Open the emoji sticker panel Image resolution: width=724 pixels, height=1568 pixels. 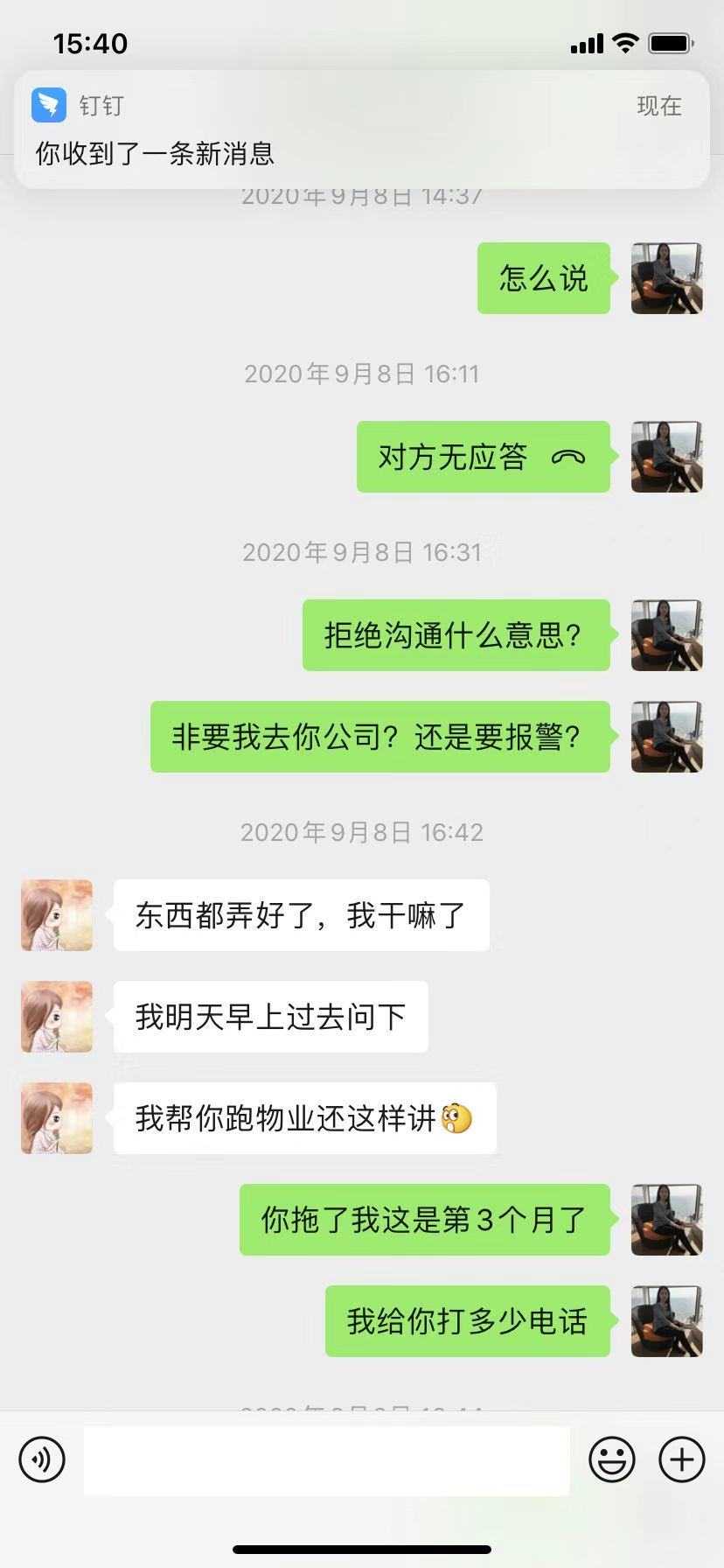pyautogui.click(x=612, y=1459)
